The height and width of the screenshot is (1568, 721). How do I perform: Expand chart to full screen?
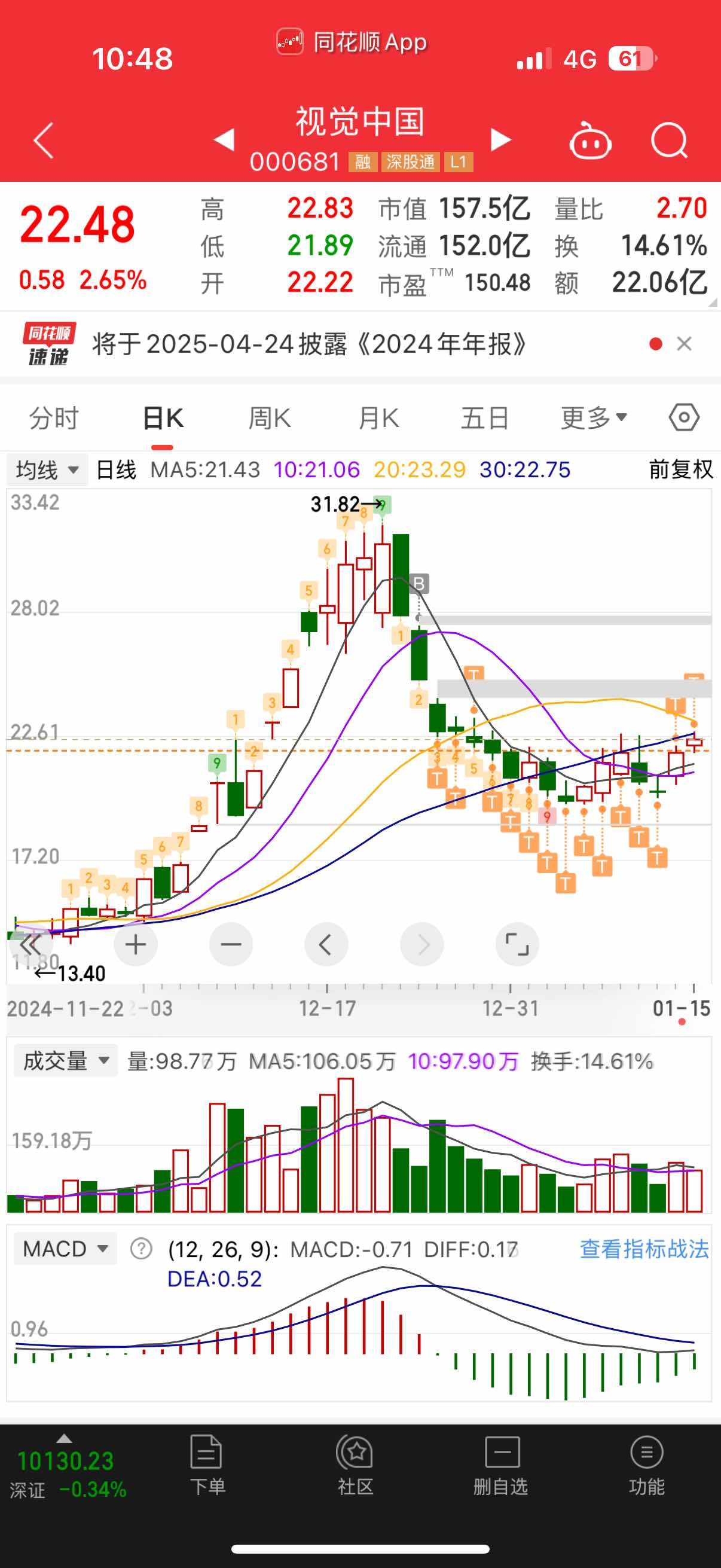click(517, 944)
